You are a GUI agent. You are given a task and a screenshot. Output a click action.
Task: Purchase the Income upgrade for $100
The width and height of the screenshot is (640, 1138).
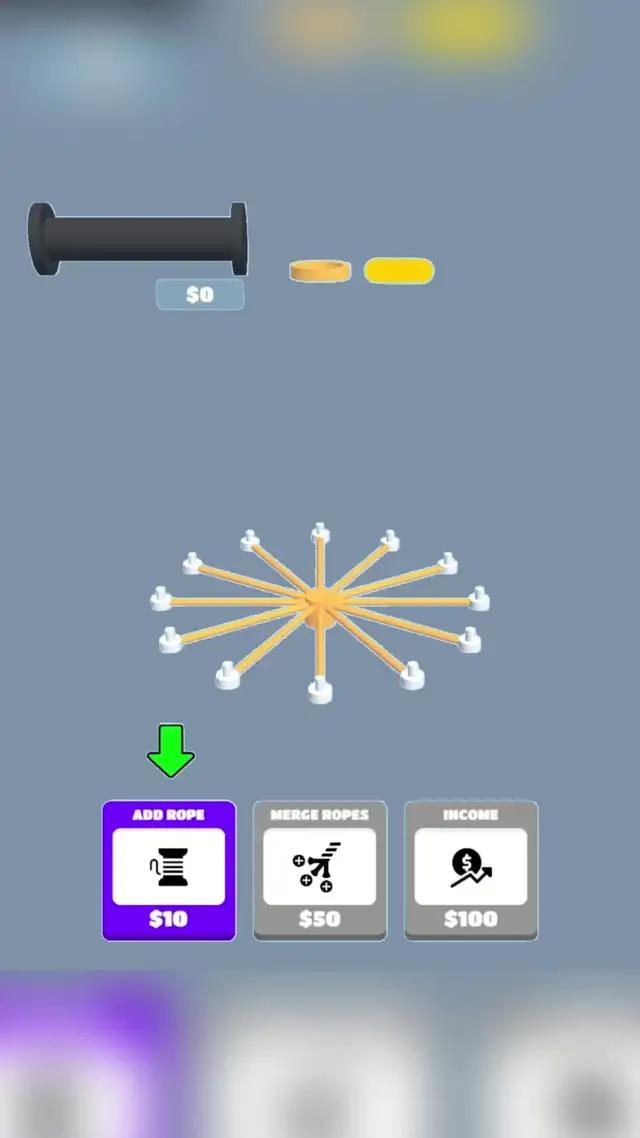(471, 870)
